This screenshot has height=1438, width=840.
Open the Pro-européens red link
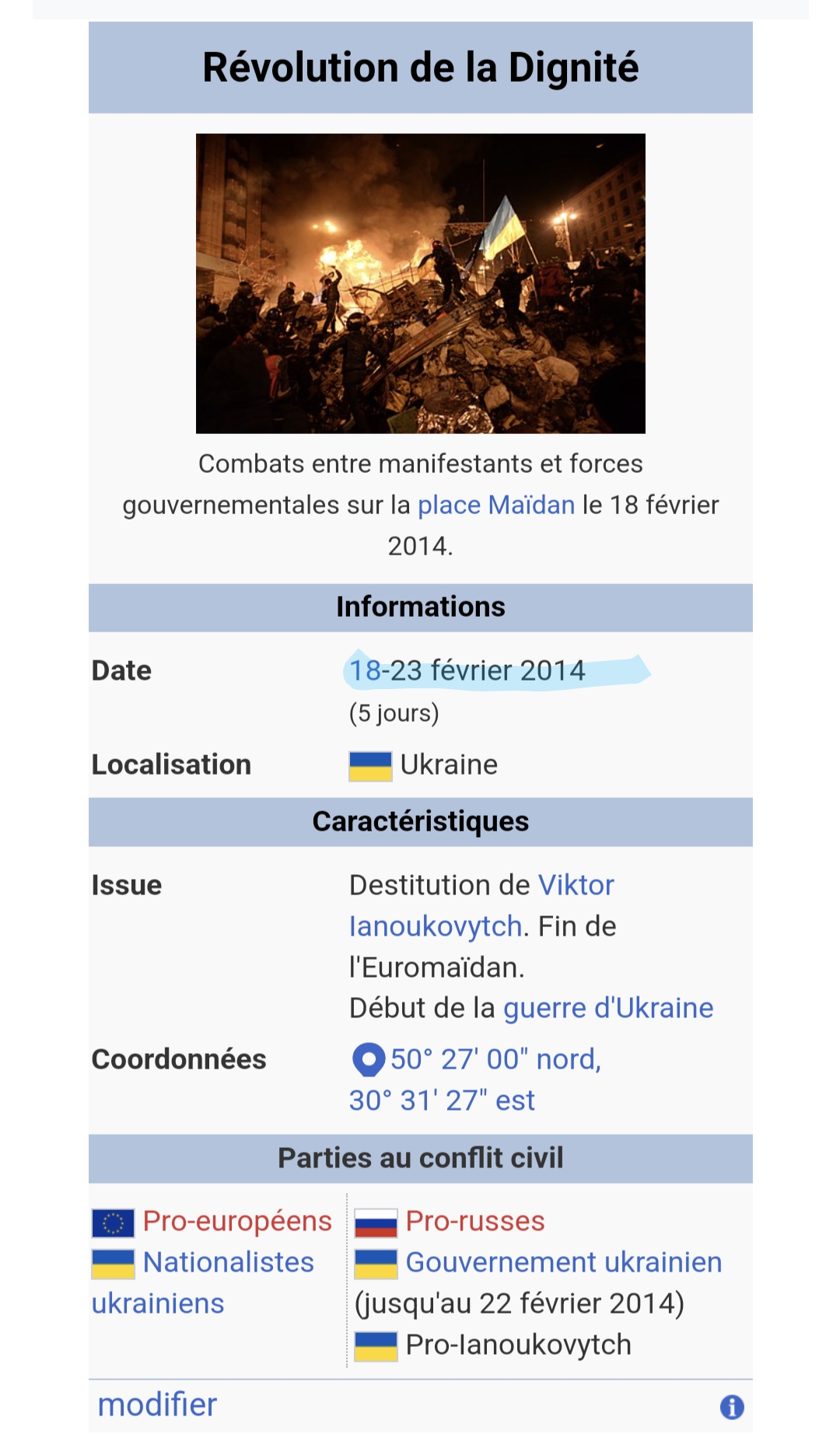(x=237, y=1221)
